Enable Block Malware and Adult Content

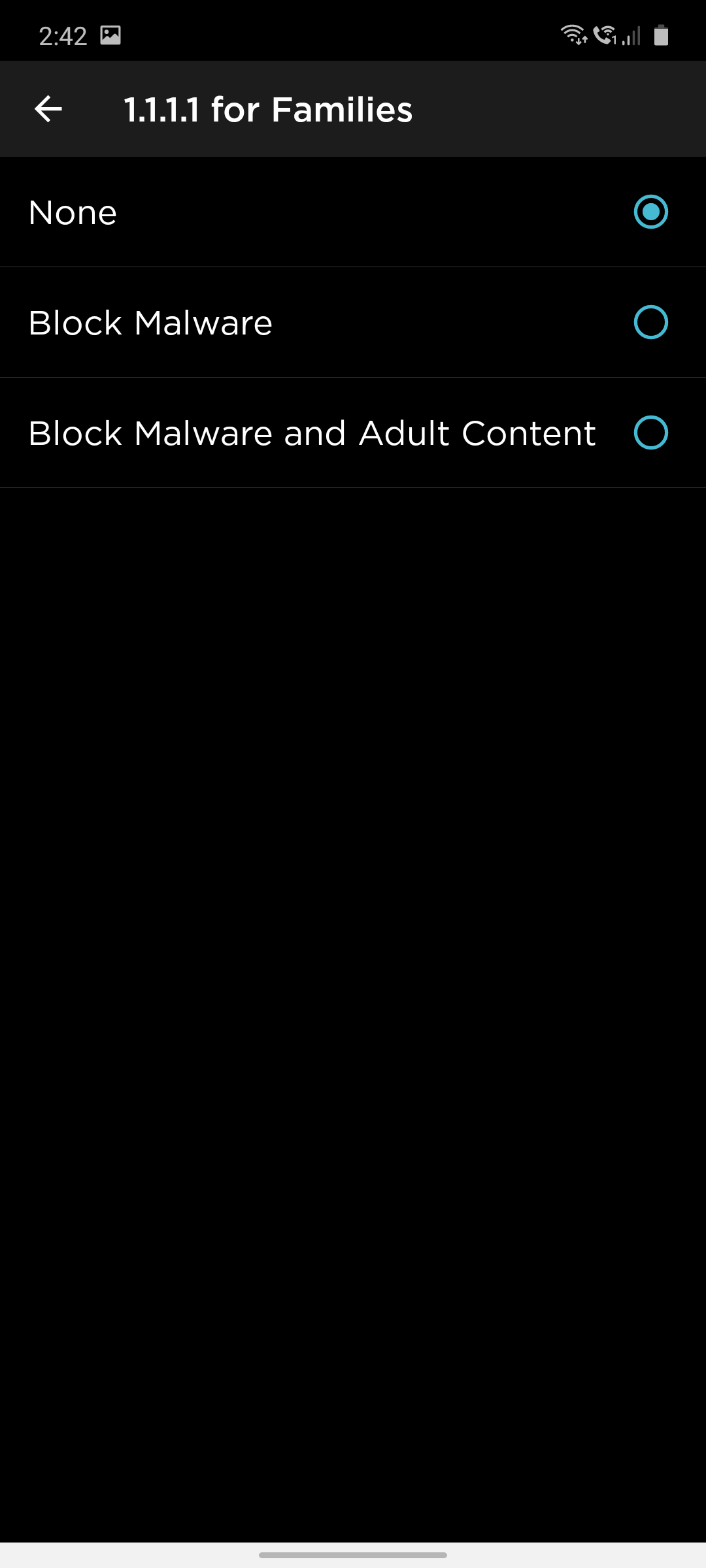[650, 433]
